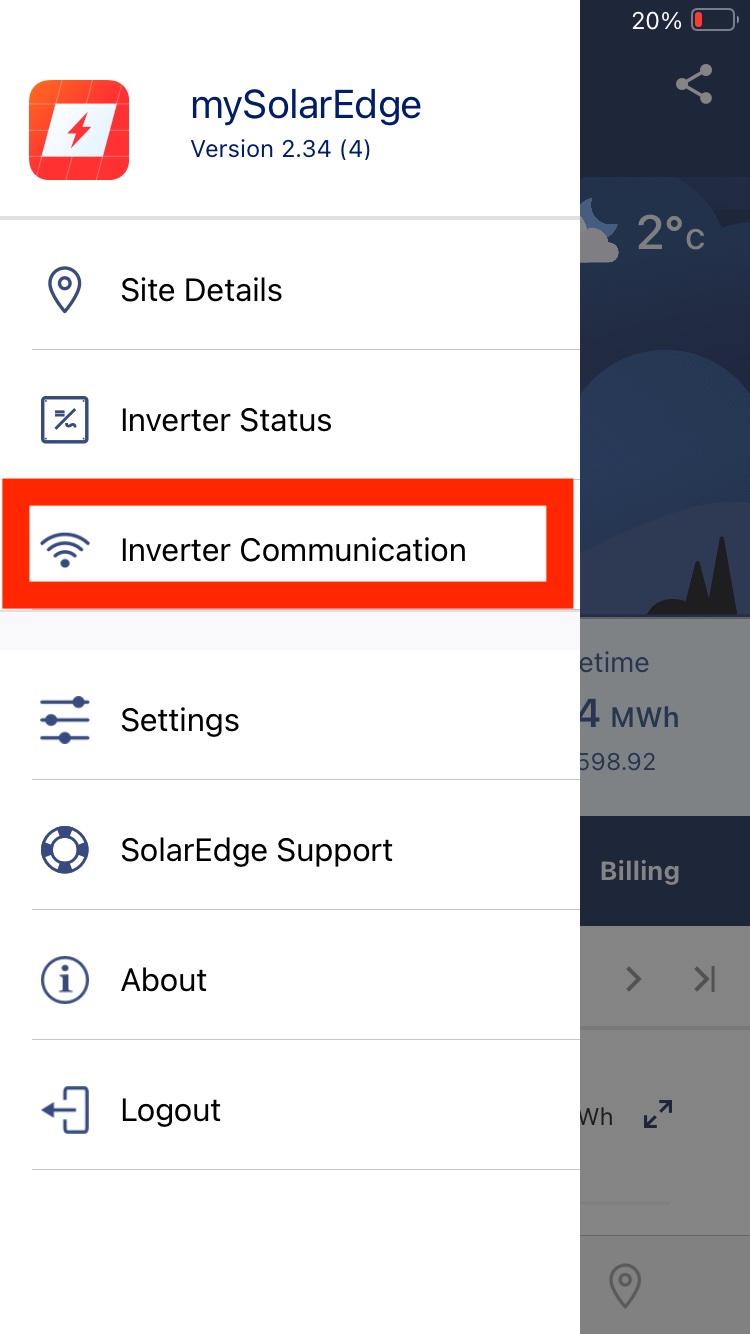Jump to the latest period

pyautogui.click(x=705, y=979)
